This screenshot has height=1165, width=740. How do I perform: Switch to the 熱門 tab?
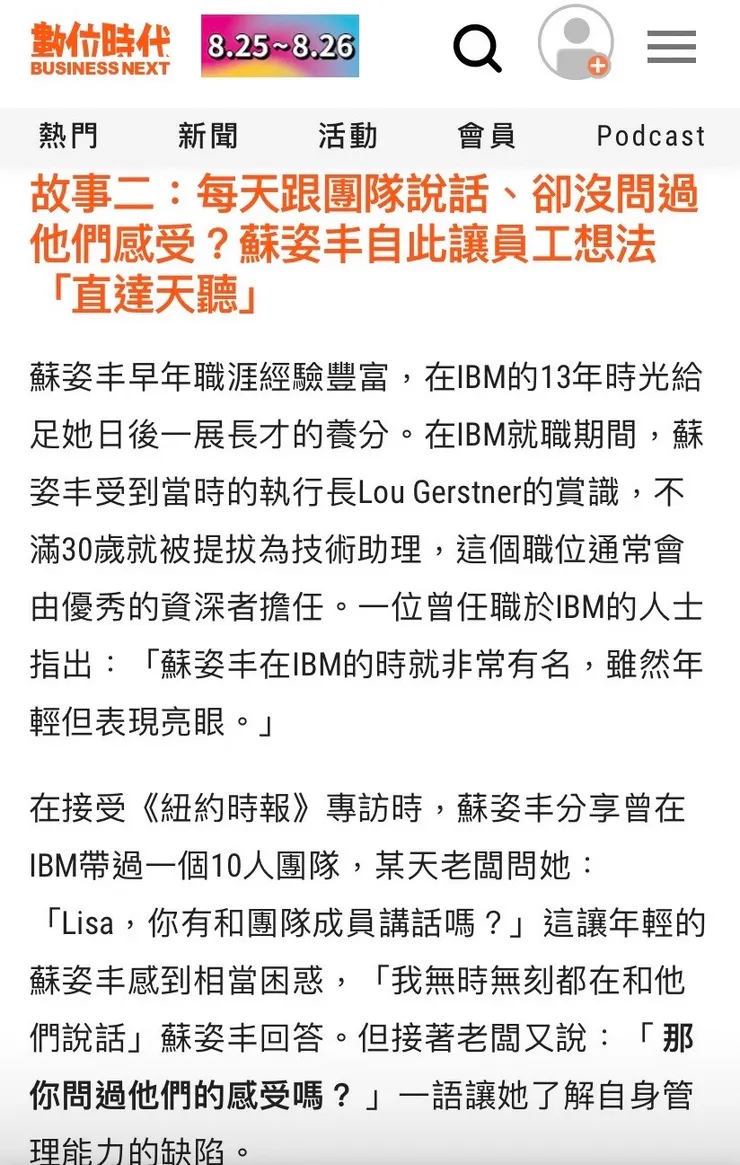point(68,136)
